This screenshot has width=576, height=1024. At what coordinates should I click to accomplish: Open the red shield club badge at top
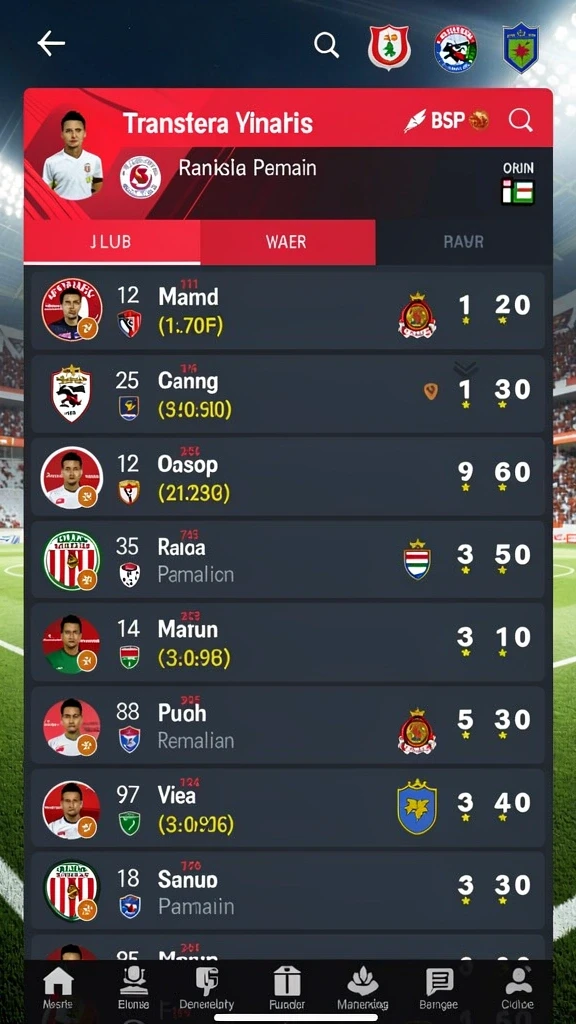pos(389,48)
